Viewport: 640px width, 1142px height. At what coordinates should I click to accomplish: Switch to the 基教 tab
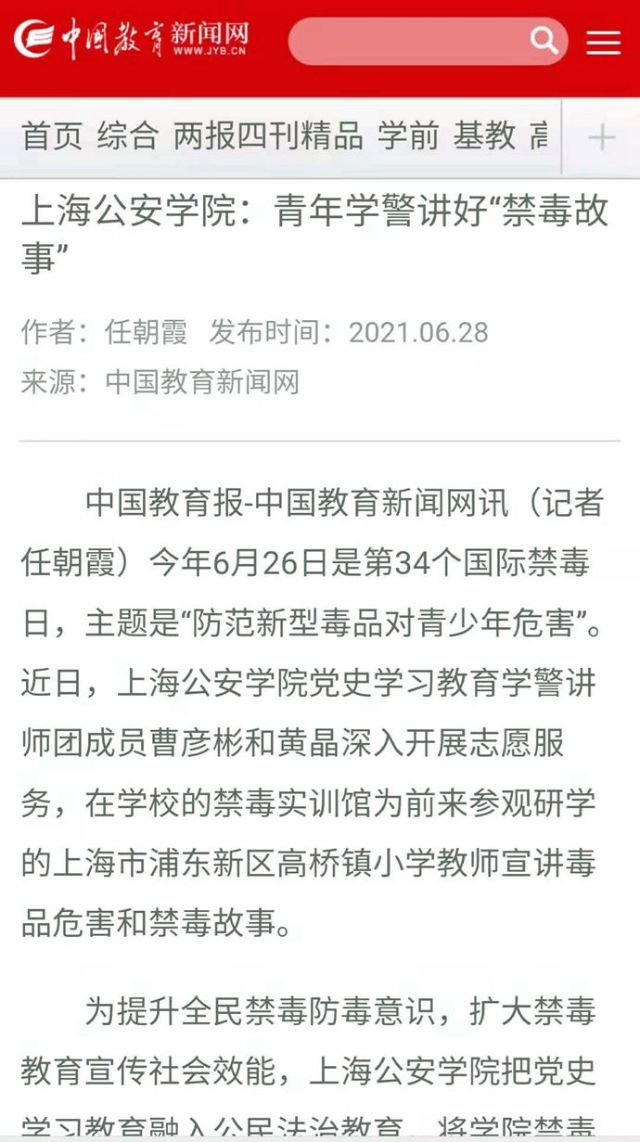484,136
